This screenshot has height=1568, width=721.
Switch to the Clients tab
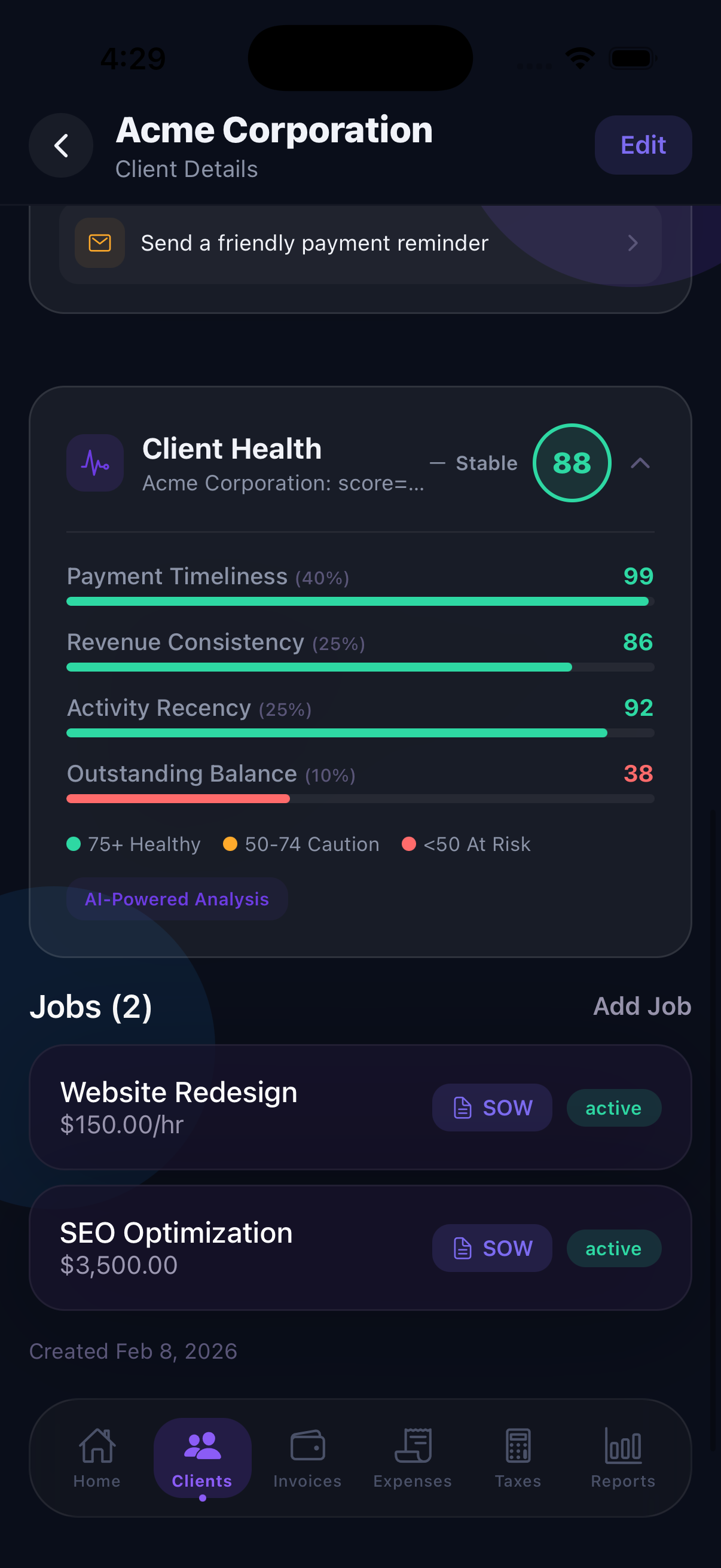203,1457
